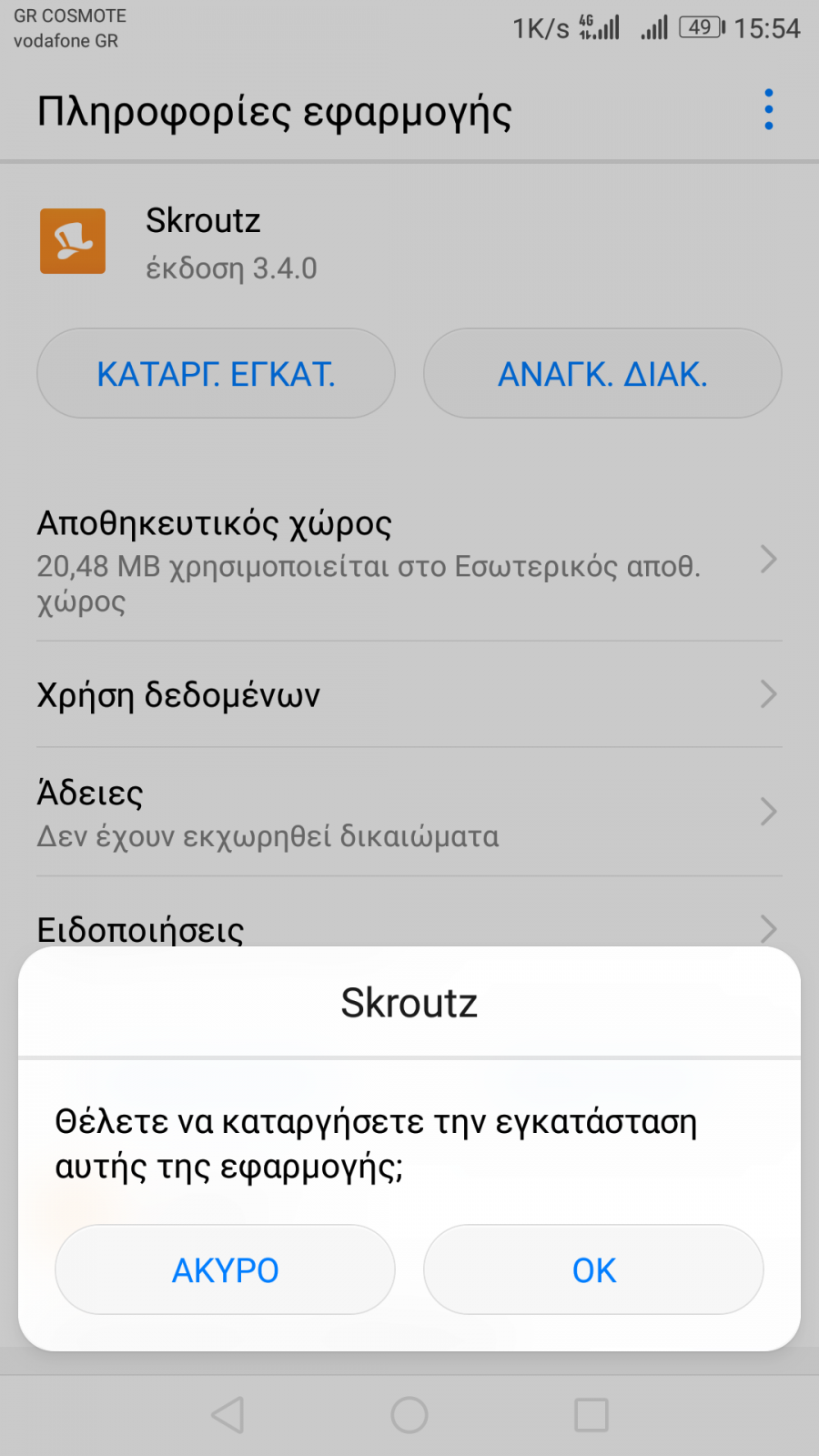Screen dimensions: 819x1456
Task: Confirm uninstall with the OK button
Action: coord(593,1269)
